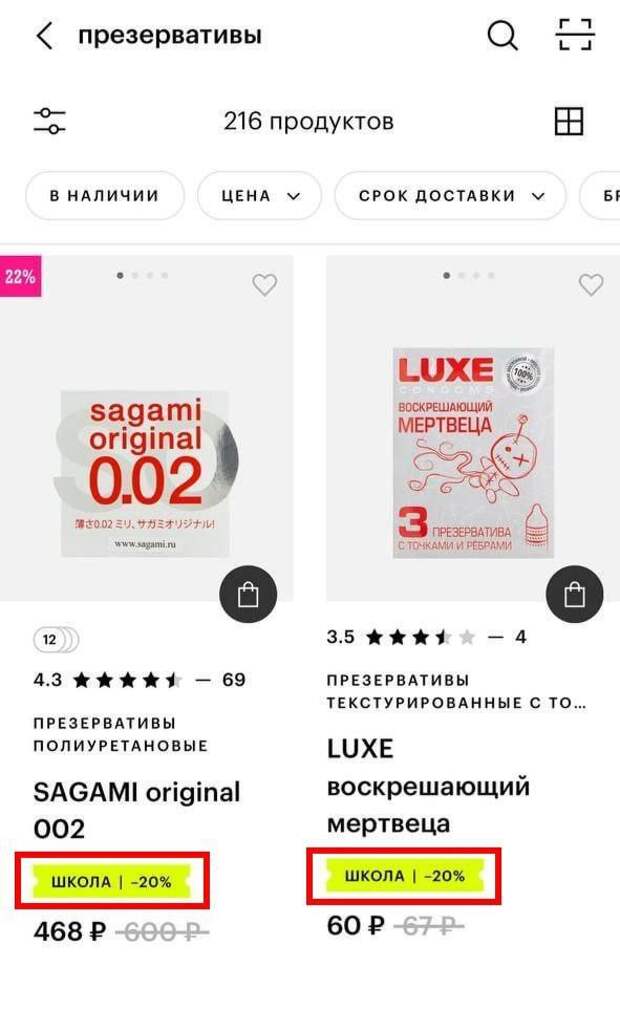The height and width of the screenshot is (1009, 620).
Task: Select the В НАЛИЧИИ filter chip
Action: pyautogui.click(x=105, y=196)
